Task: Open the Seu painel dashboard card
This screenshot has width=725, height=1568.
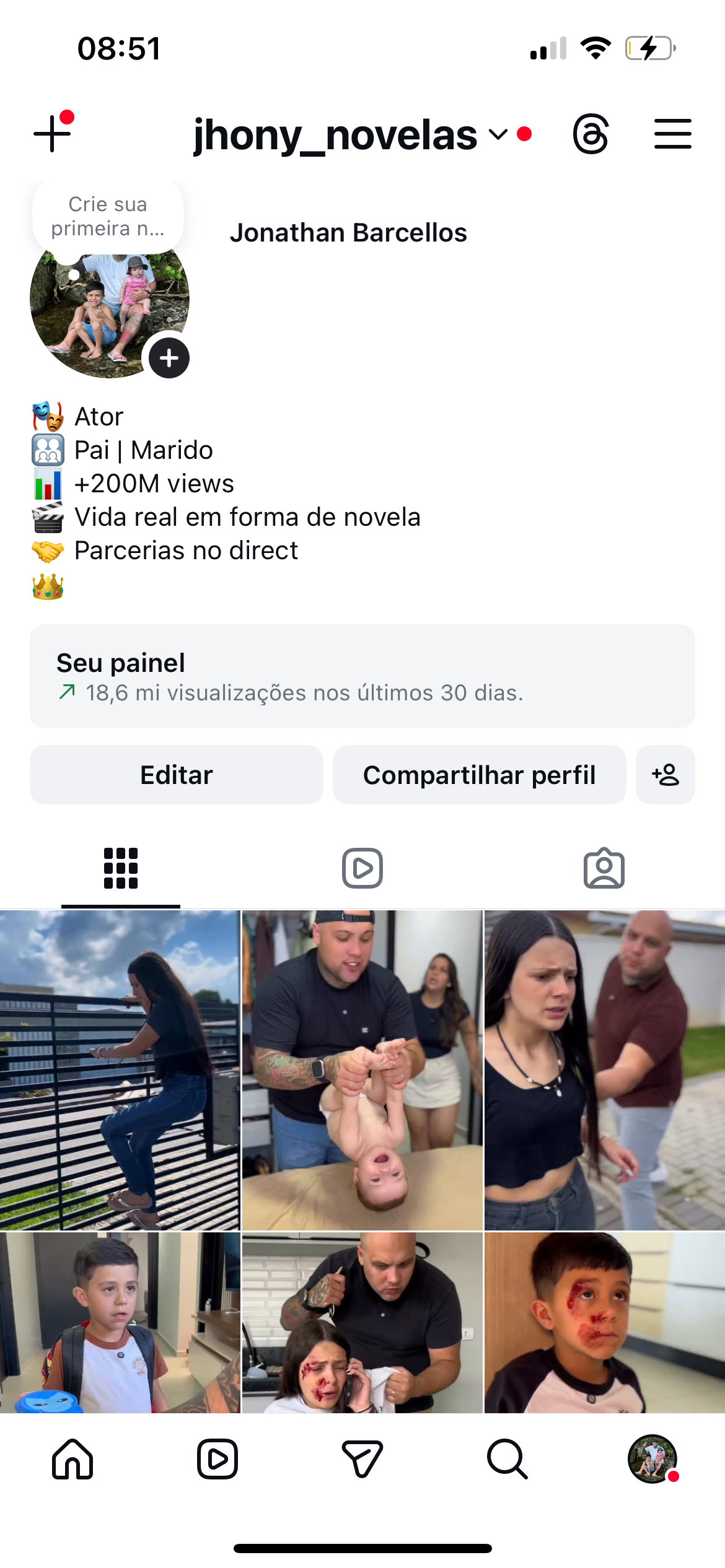Action: pyautogui.click(x=362, y=676)
